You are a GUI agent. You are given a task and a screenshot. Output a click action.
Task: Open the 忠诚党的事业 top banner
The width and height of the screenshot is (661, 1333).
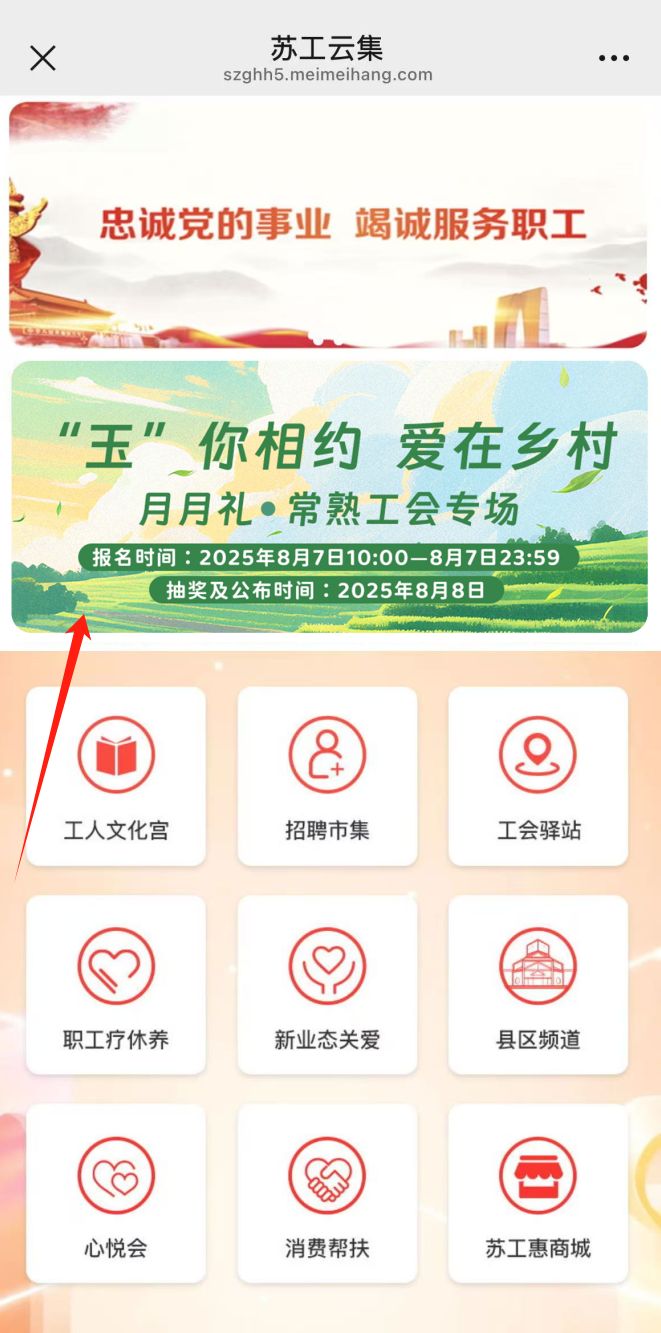click(x=329, y=222)
